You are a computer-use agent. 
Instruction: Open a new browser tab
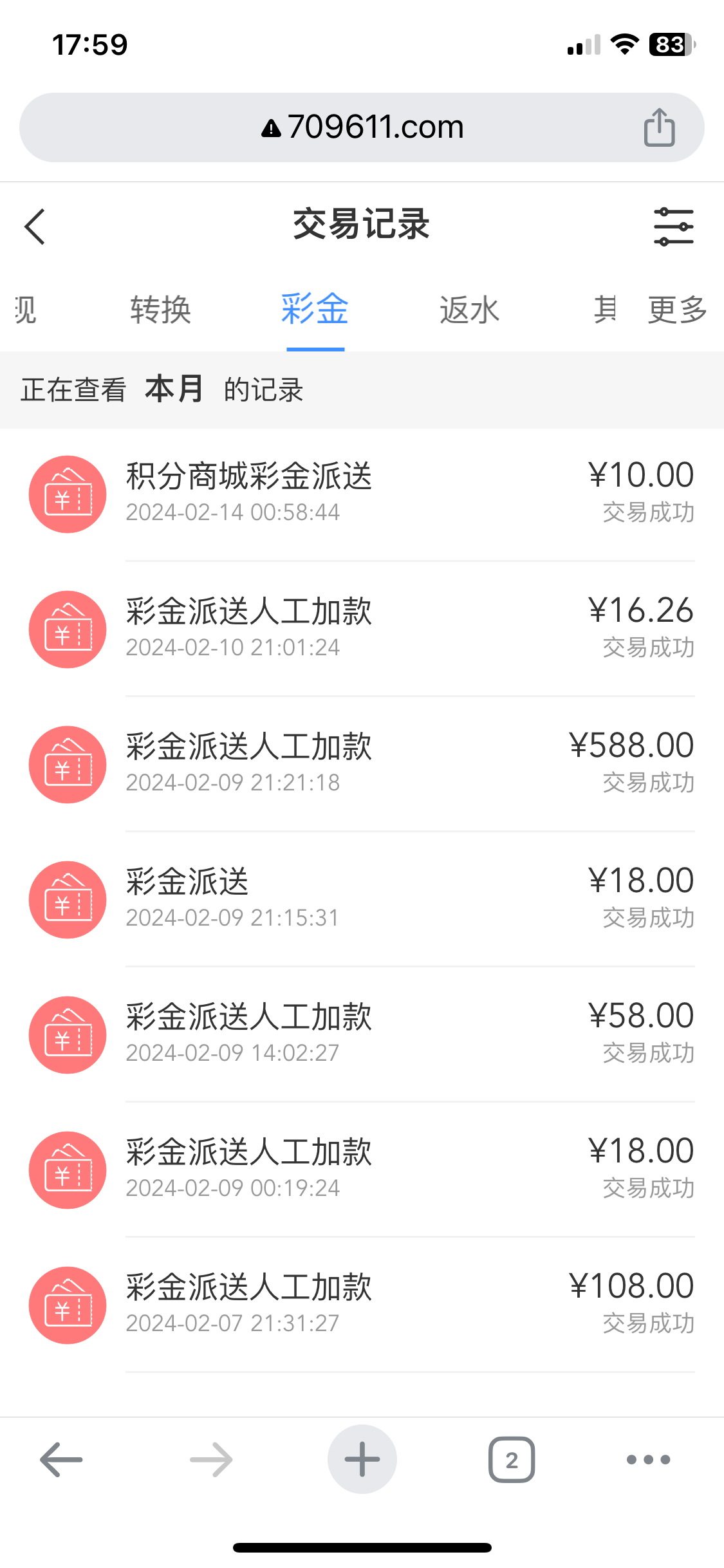pos(362,1459)
